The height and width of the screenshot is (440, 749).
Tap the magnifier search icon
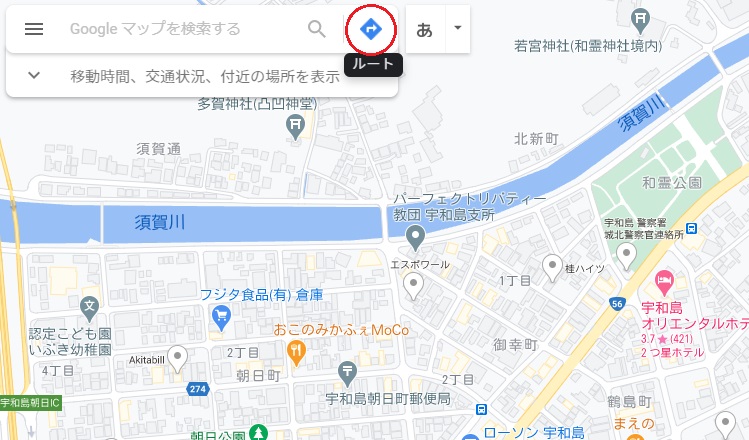pos(317,29)
